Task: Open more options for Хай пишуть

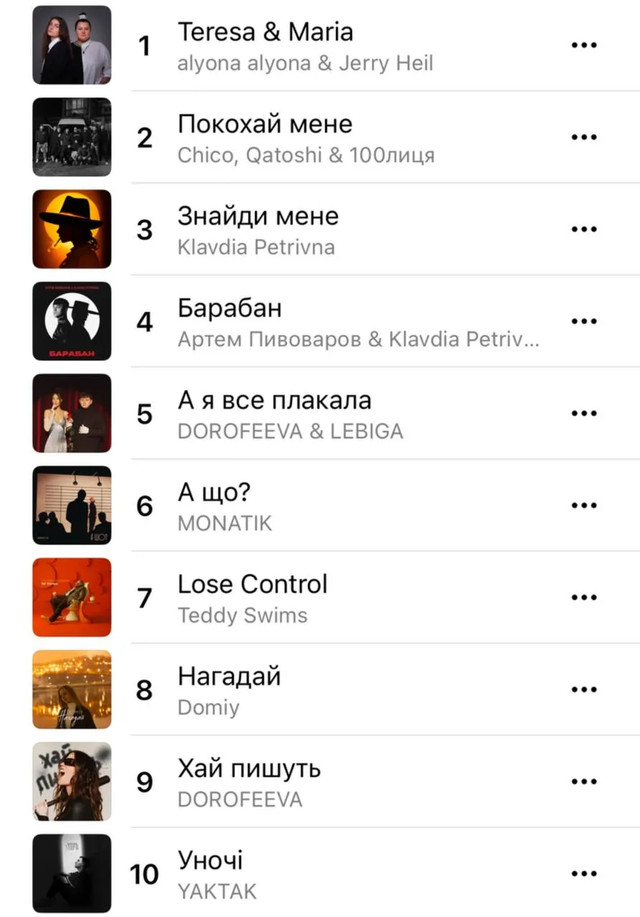Action: 583,782
